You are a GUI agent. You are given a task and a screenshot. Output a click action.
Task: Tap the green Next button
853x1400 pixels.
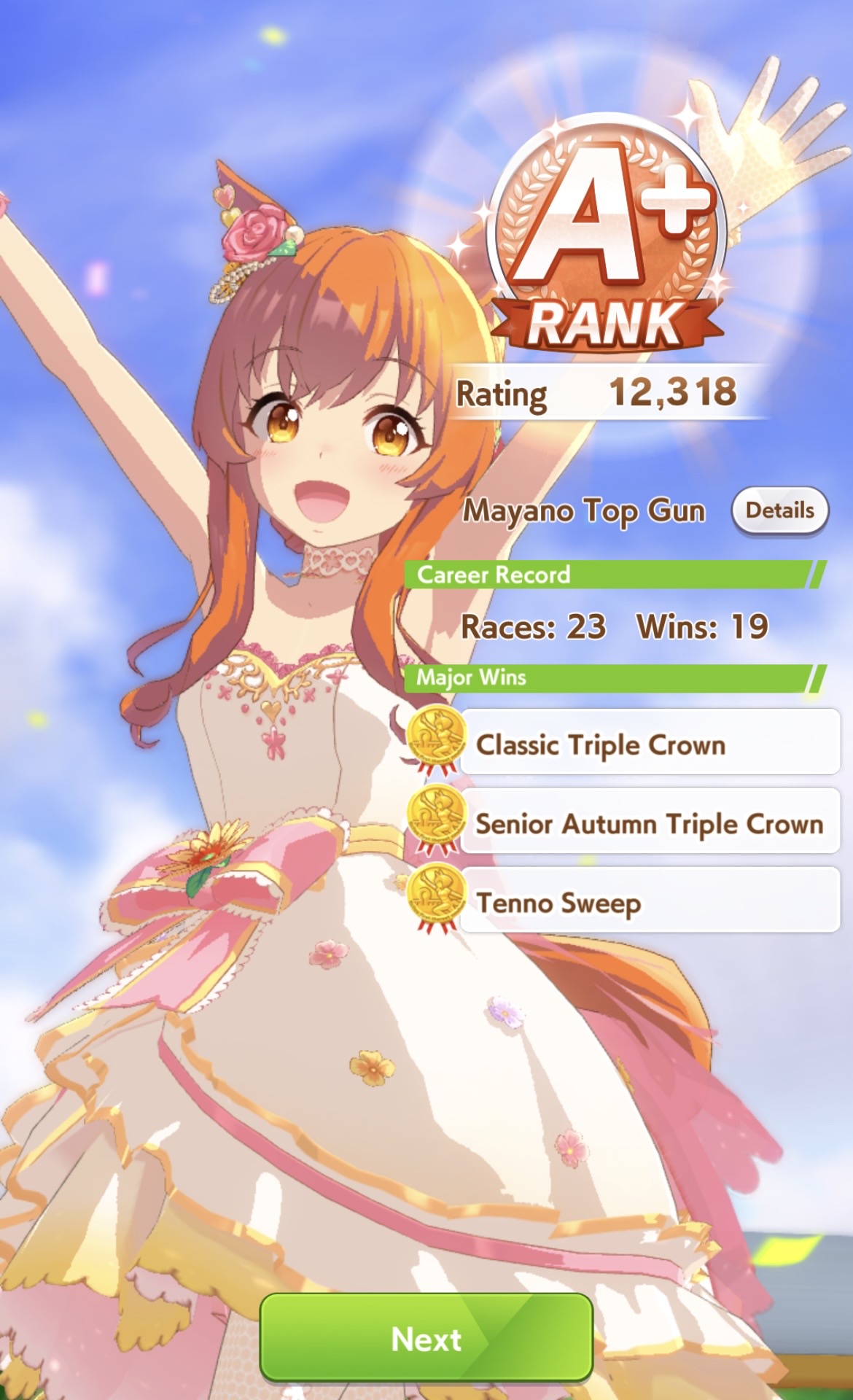[426, 1339]
